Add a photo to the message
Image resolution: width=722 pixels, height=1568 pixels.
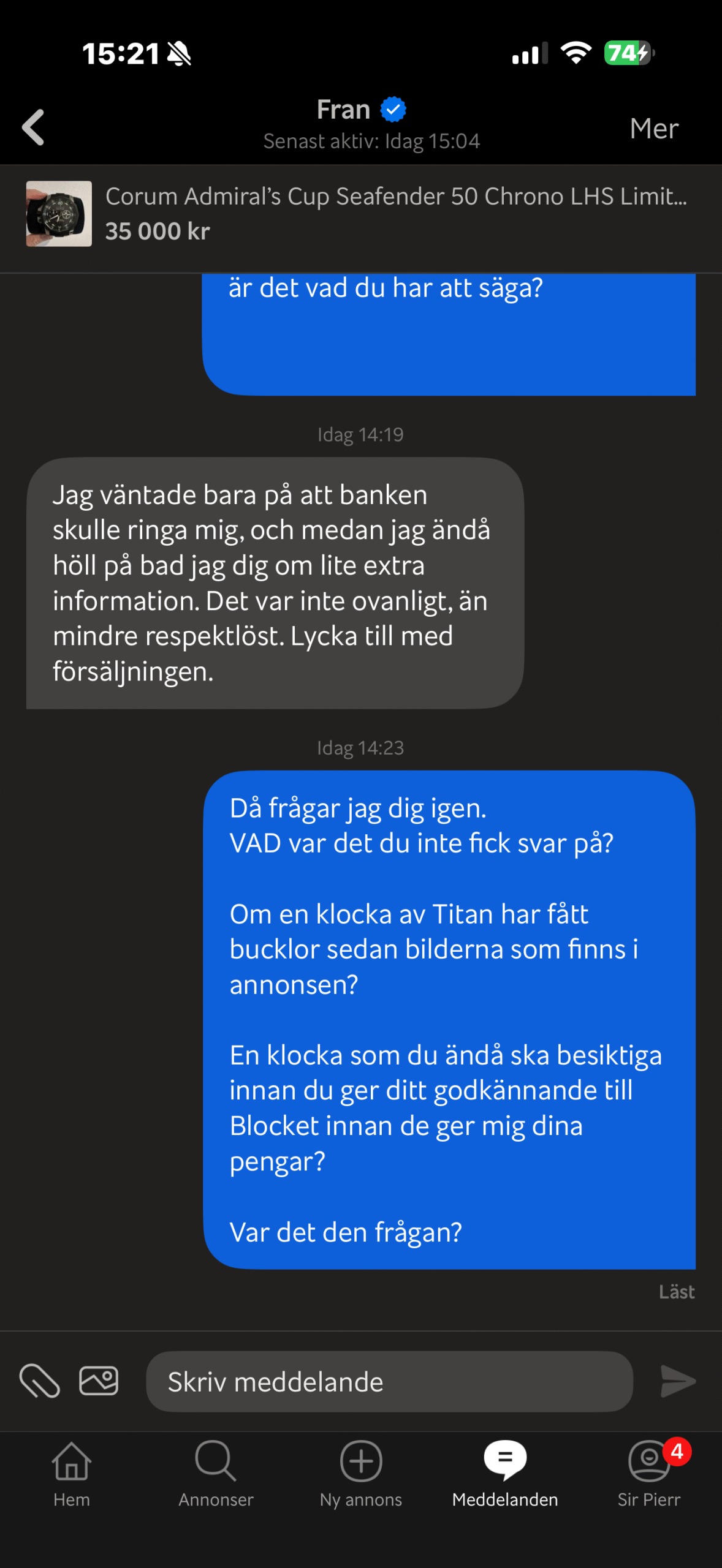[99, 1381]
